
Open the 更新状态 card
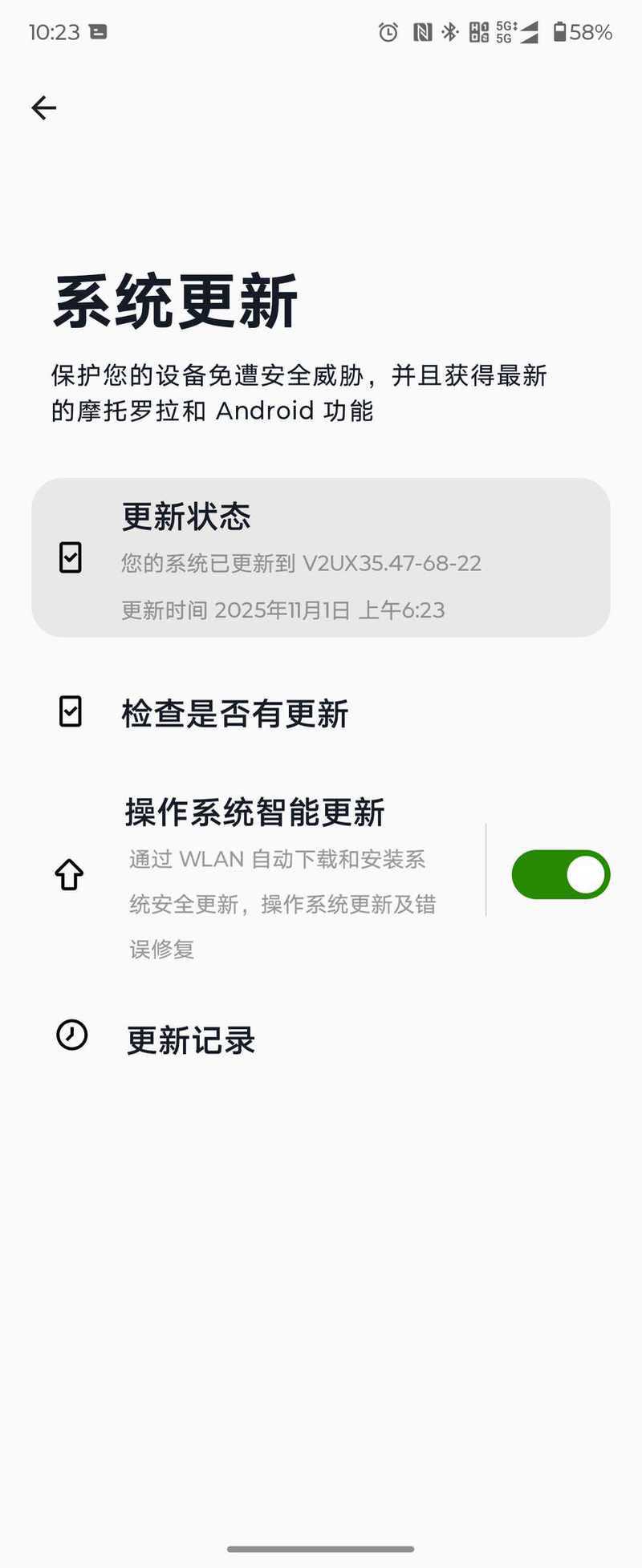(321, 558)
